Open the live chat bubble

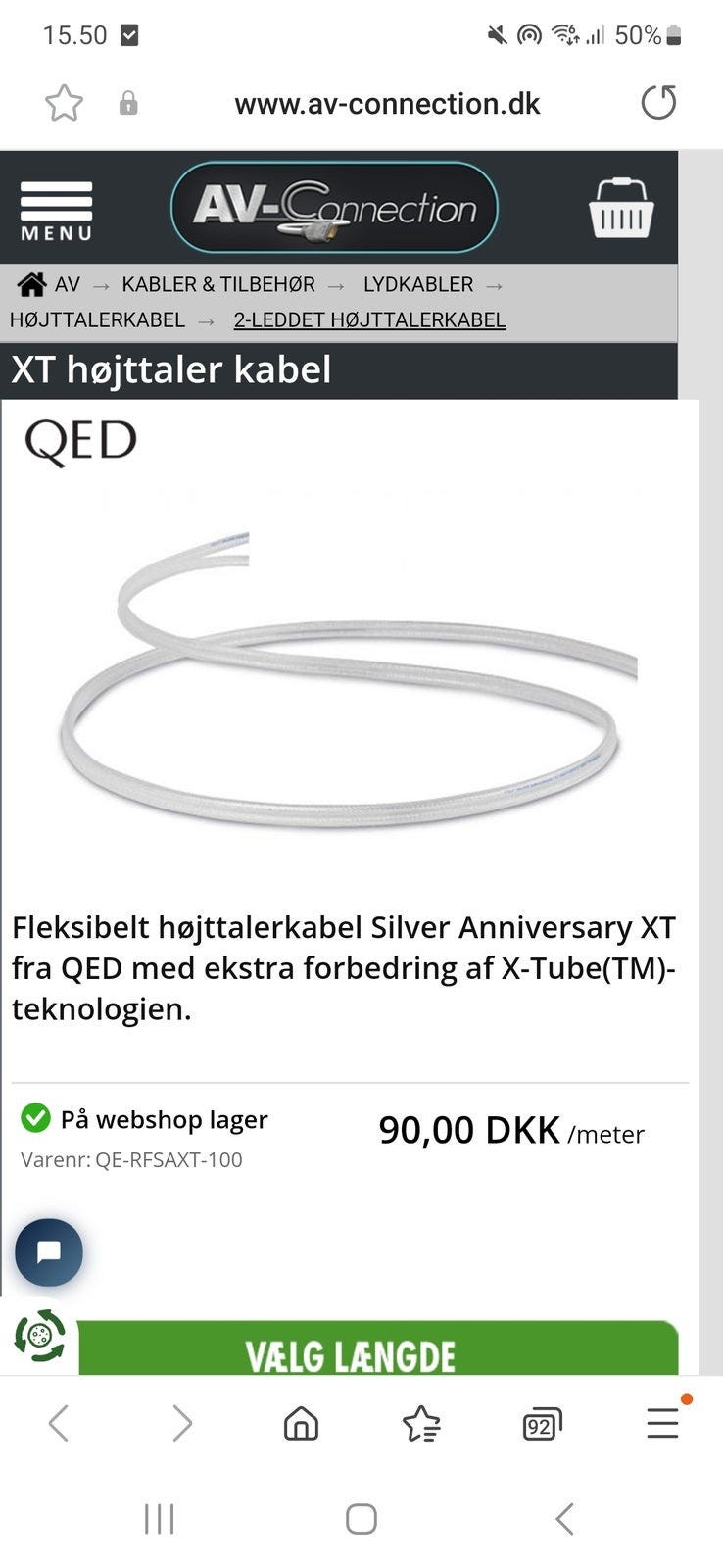pos(49,1252)
